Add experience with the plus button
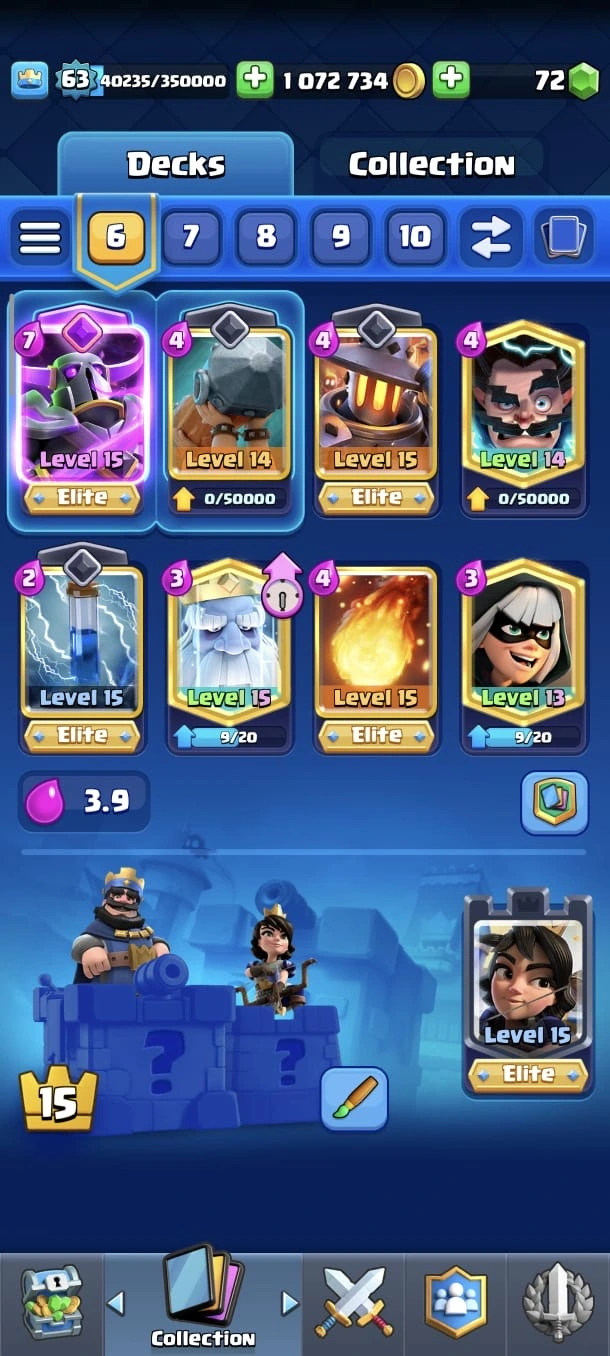The height and width of the screenshot is (1356, 610). click(x=255, y=80)
